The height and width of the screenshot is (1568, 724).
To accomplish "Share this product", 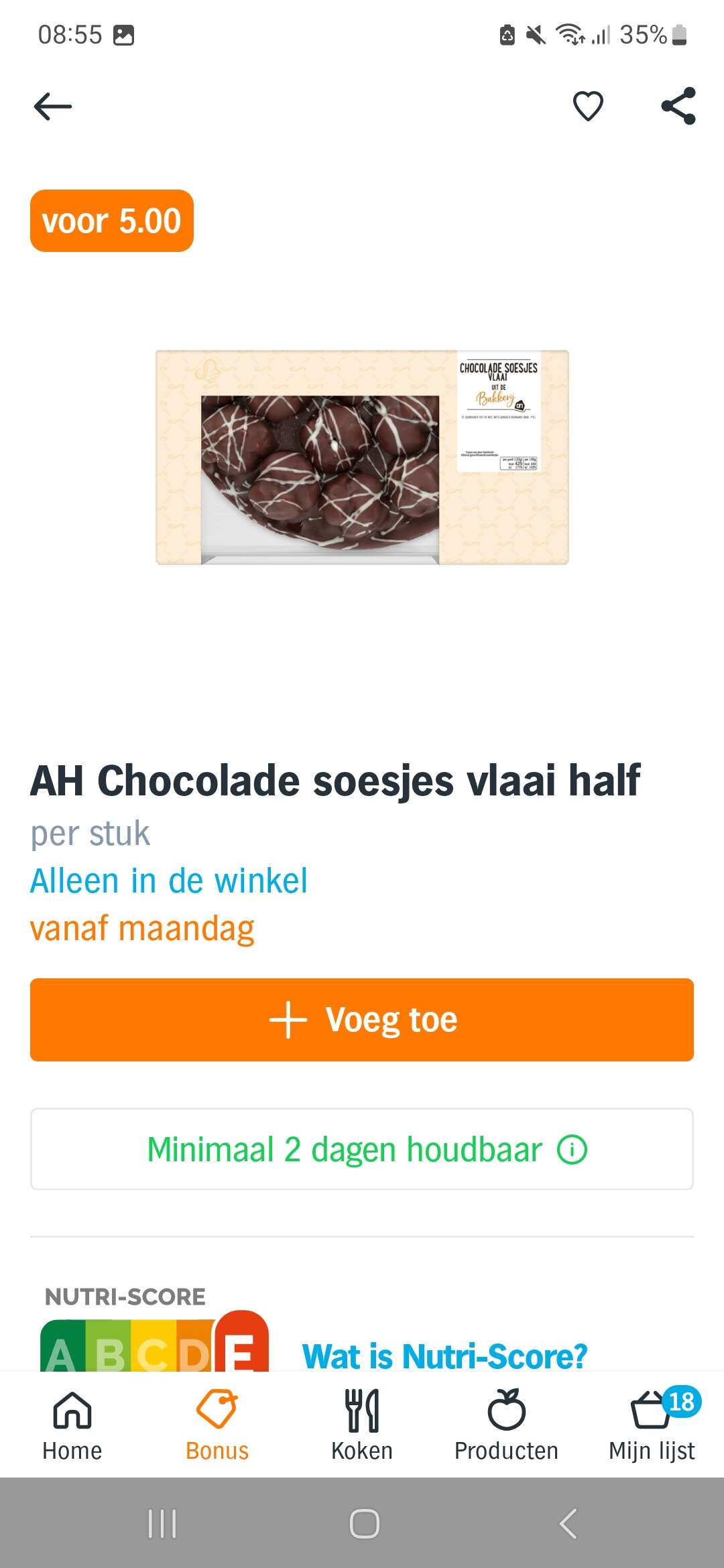I will click(678, 106).
